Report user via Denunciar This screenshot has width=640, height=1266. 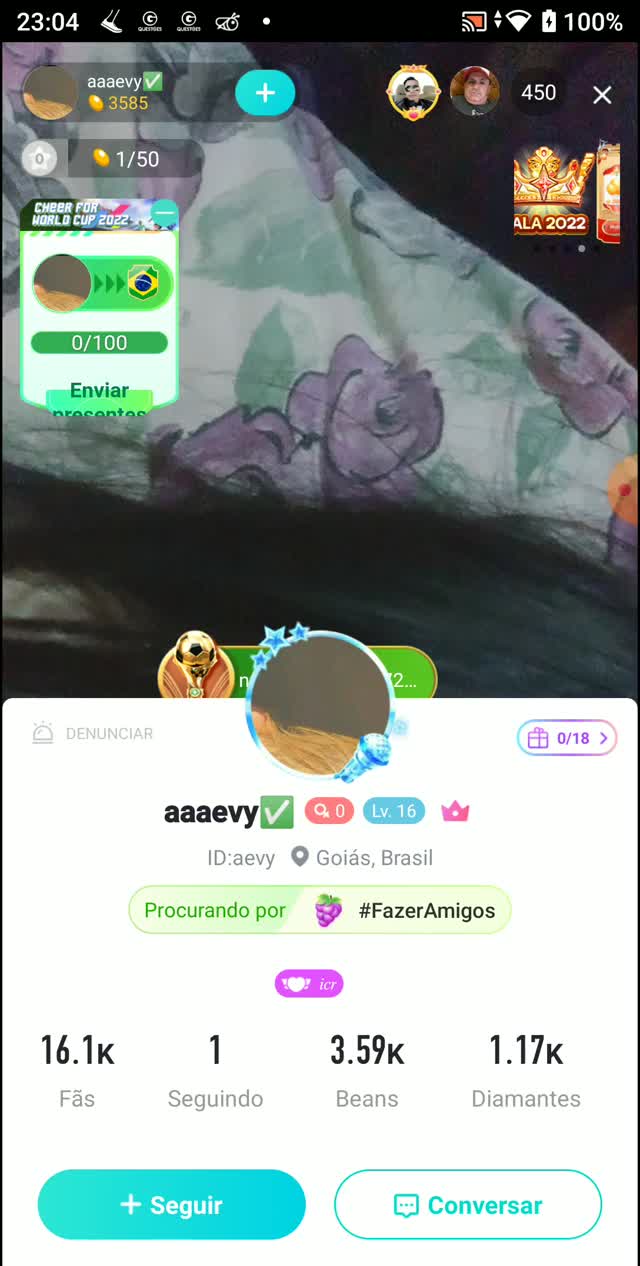click(x=93, y=733)
